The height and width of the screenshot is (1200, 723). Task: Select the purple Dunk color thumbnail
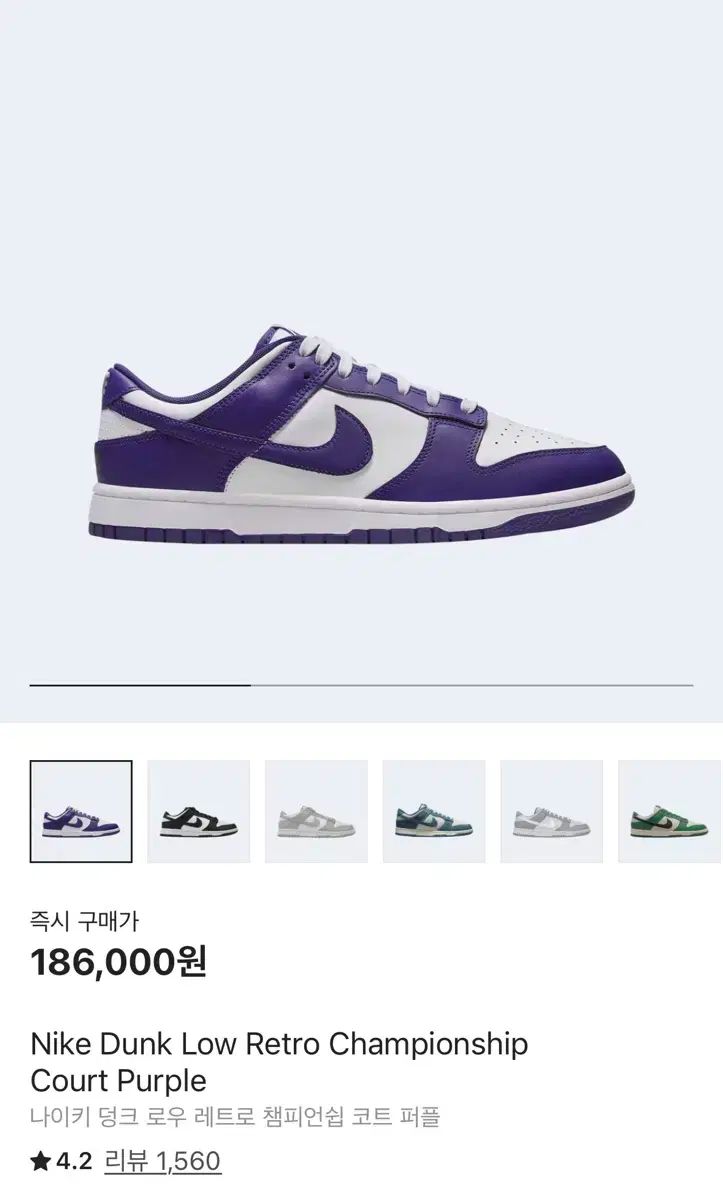click(81, 811)
